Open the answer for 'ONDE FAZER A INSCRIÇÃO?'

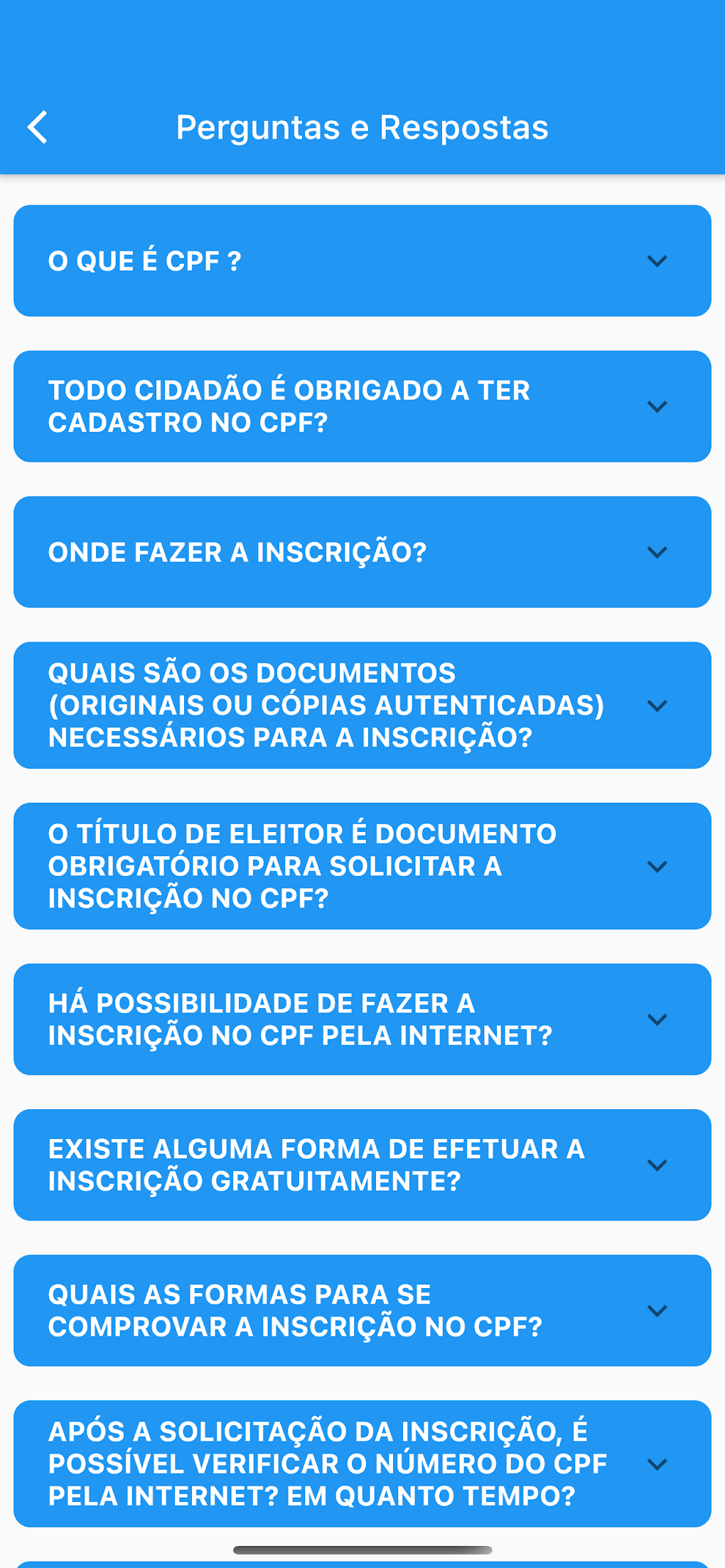362,552
